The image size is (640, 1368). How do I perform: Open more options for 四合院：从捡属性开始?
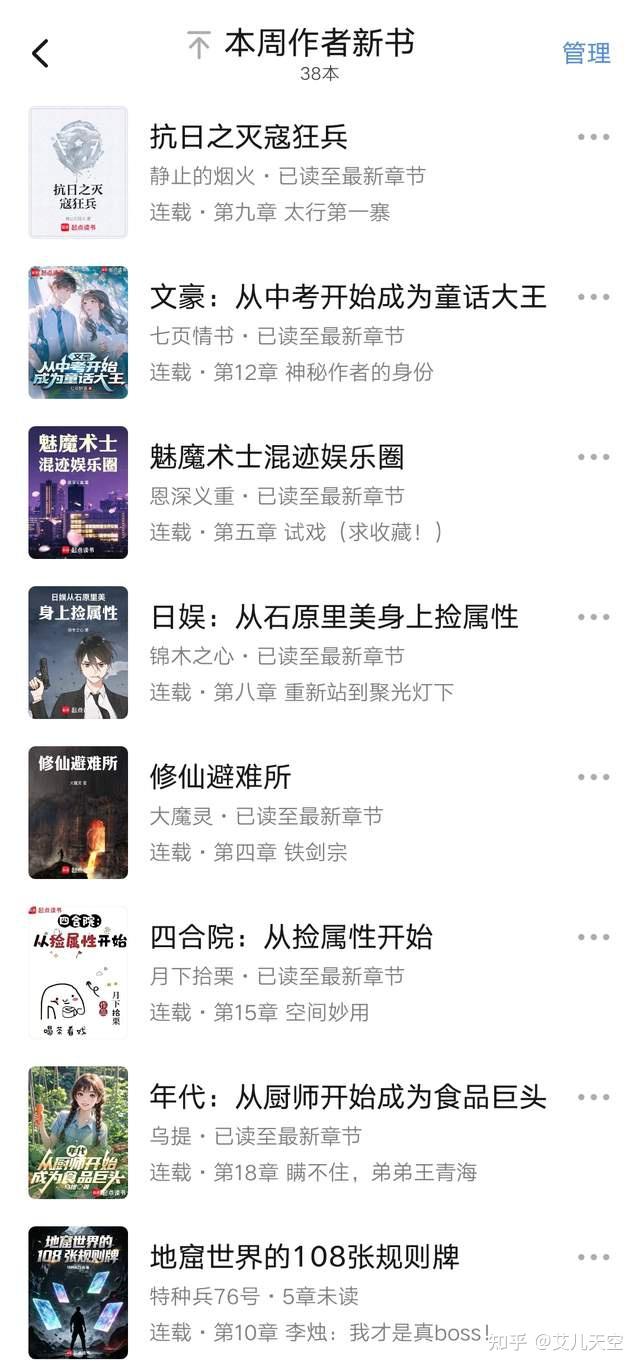coord(593,937)
